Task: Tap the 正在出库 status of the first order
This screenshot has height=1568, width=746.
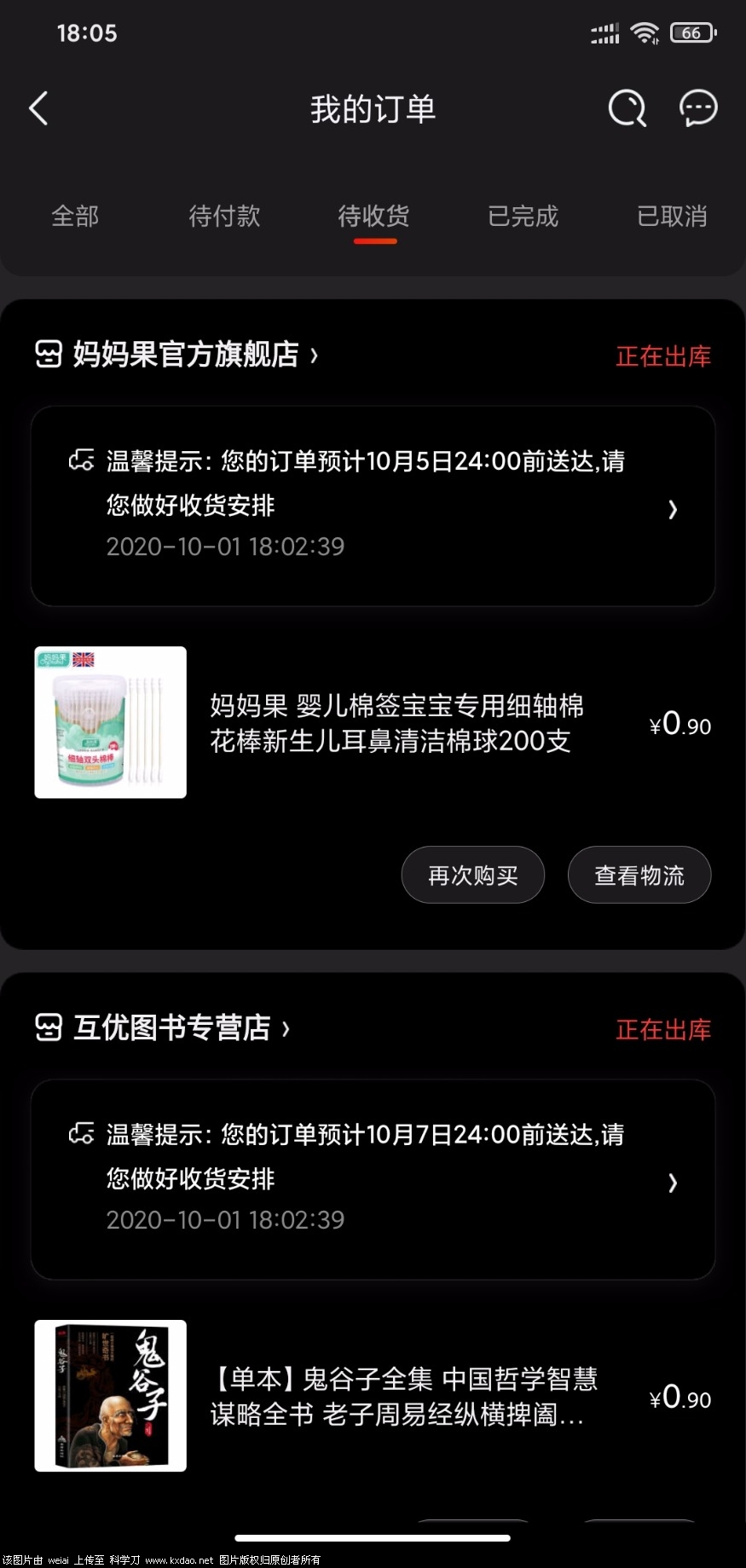Action: [662, 356]
